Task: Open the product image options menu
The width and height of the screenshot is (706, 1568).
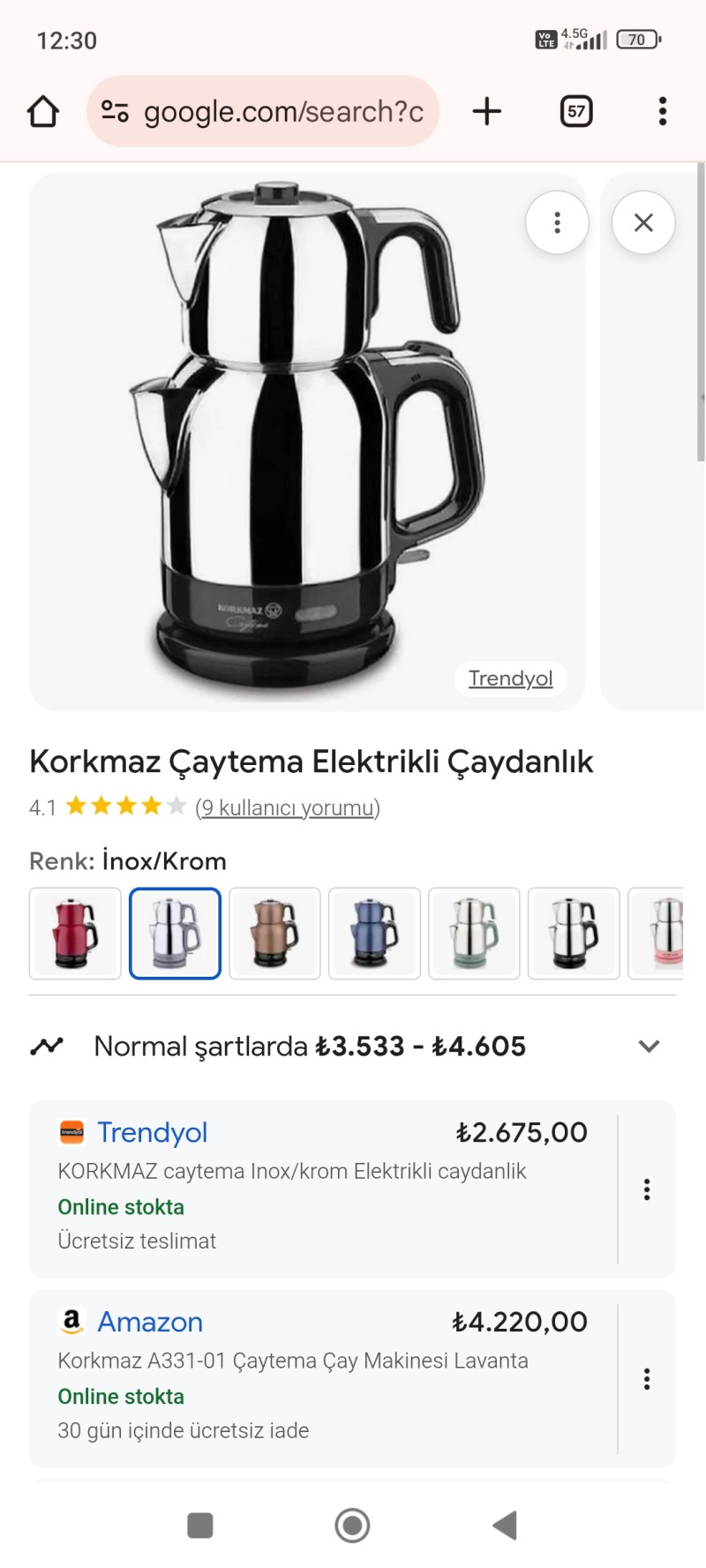Action: click(557, 222)
